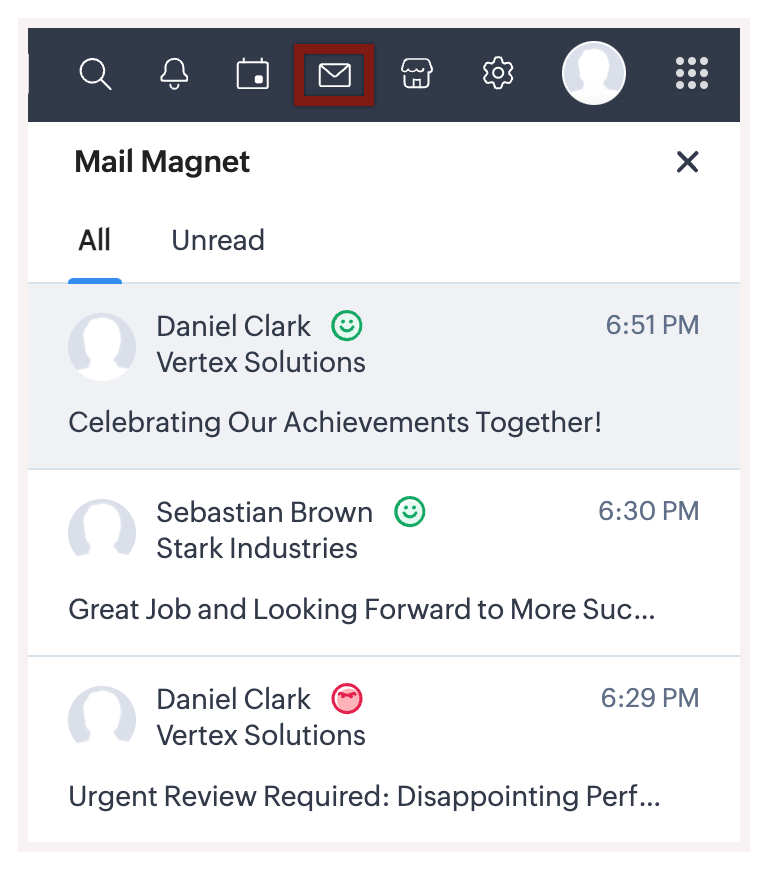Open the search icon in the toolbar
The width and height of the screenshot is (768, 870).
(95, 74)
